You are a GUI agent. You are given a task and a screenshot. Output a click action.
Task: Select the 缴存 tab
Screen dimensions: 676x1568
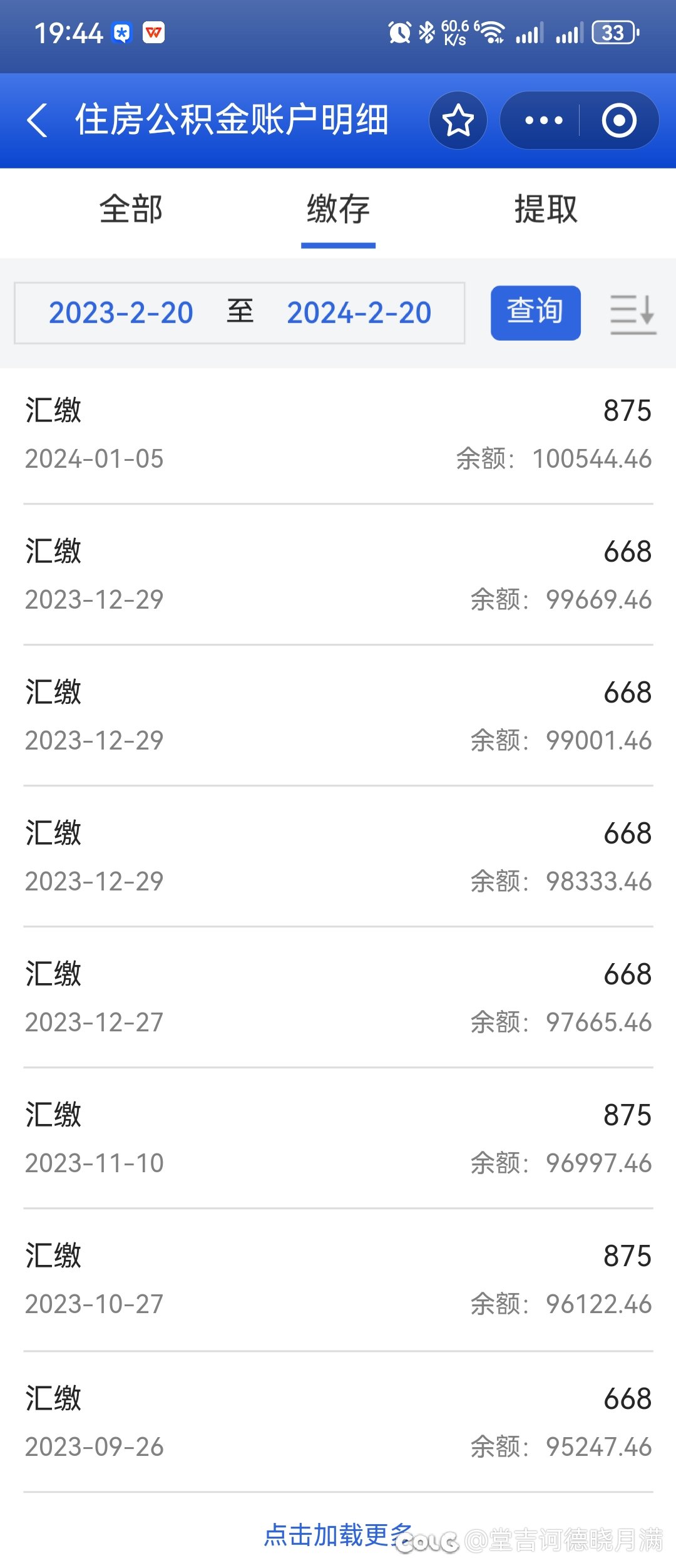pos(338,209)
